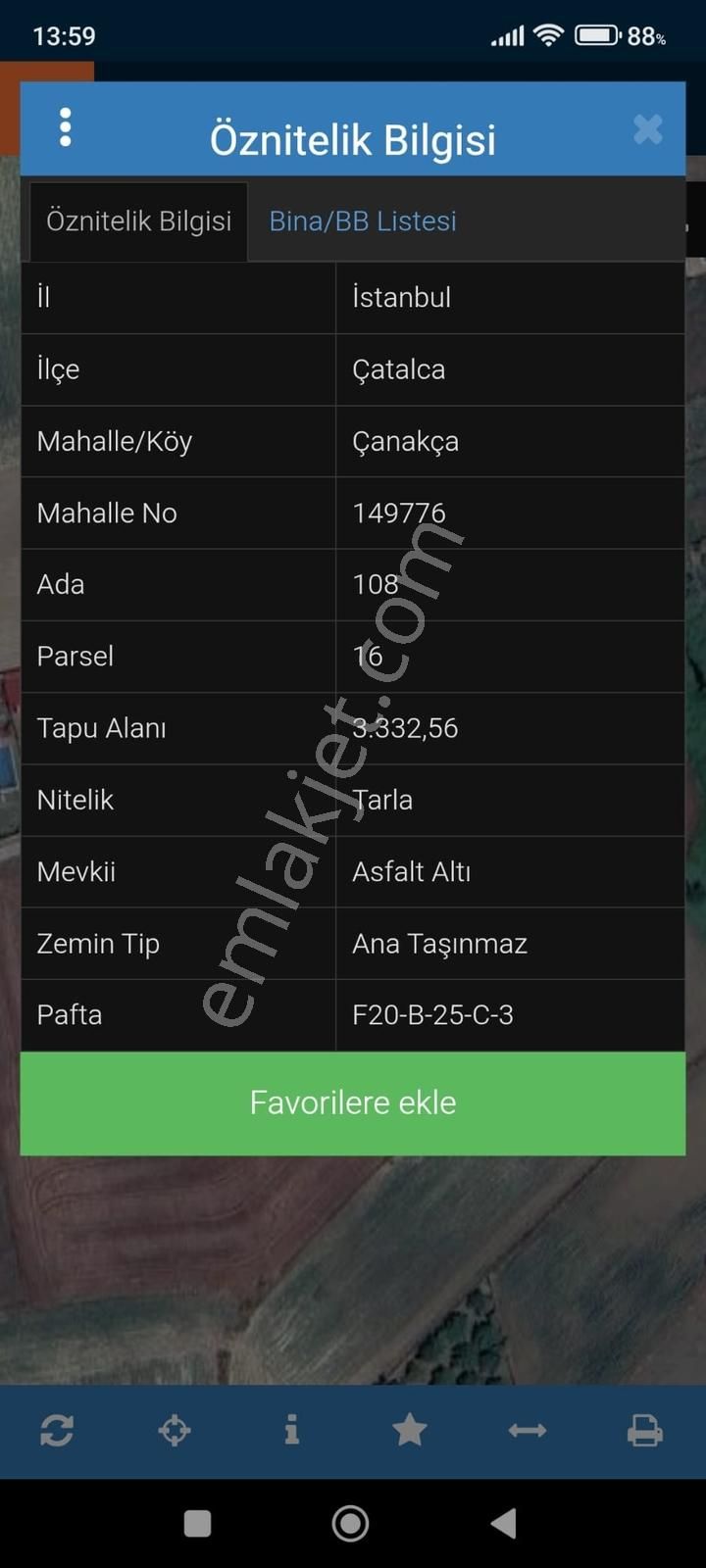Close the Öznitelik Bilgisi panel
The width and height of the screenshot is (706, 1568).
click(x=648, y=128)
